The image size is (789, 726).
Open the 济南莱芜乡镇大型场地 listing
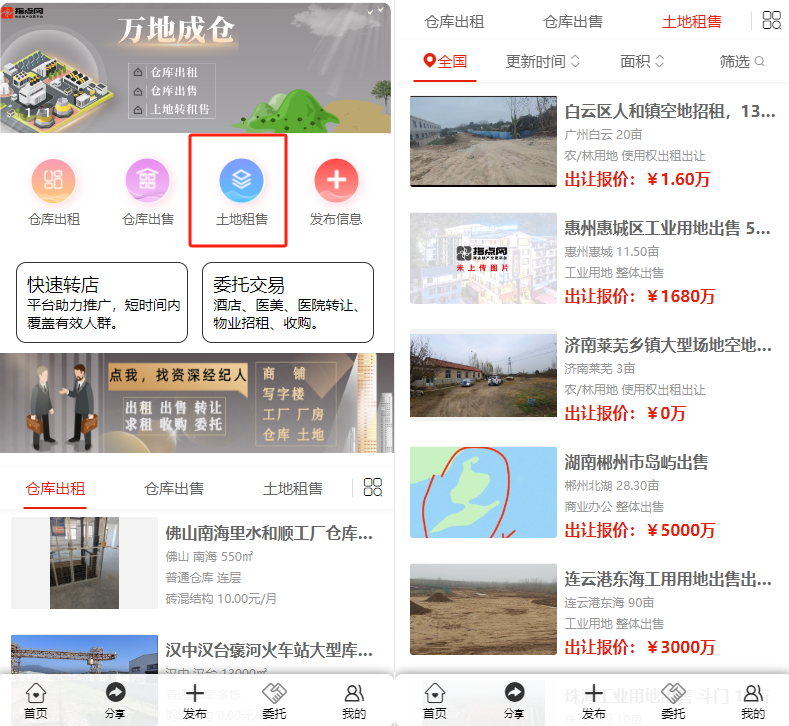[667, 346]
